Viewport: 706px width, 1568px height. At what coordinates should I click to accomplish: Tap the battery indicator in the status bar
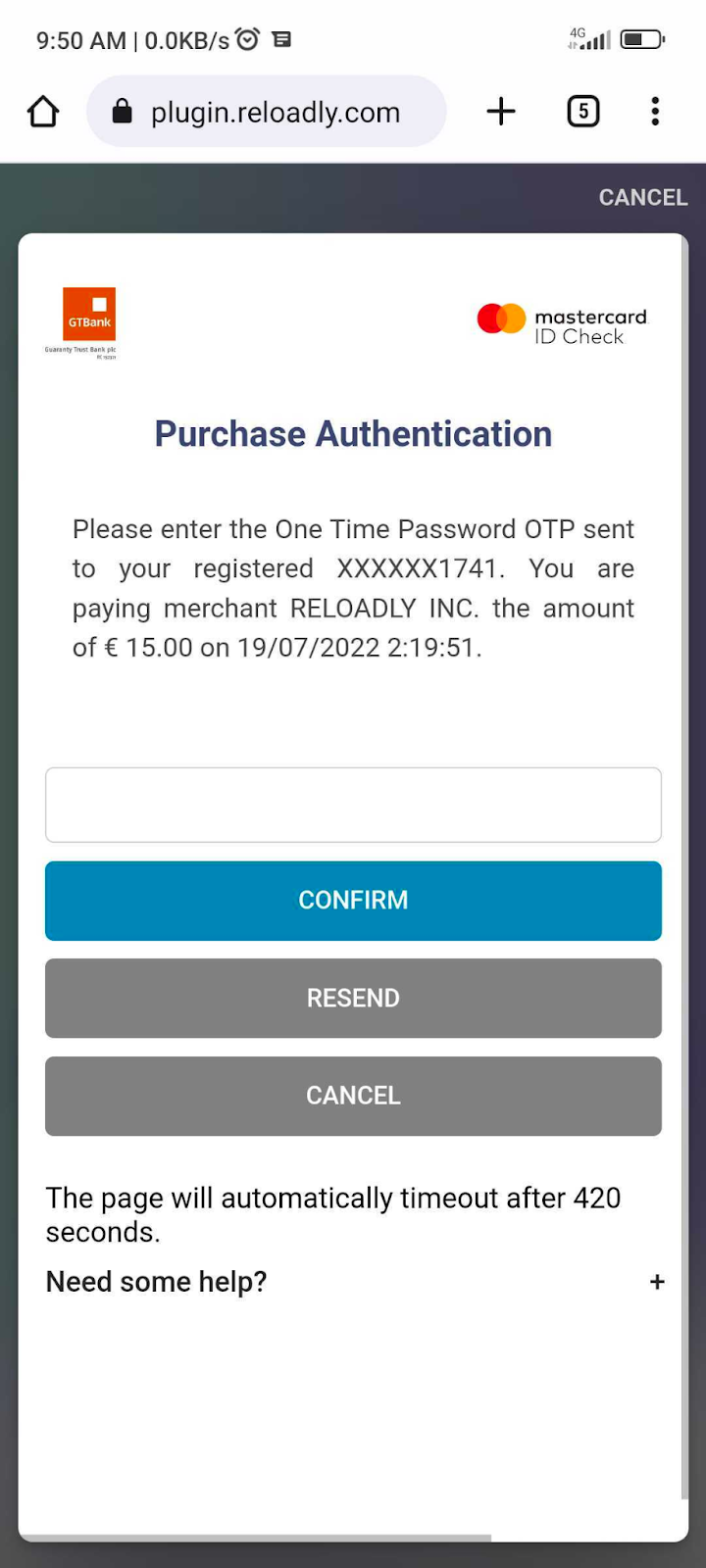(642, 39)
